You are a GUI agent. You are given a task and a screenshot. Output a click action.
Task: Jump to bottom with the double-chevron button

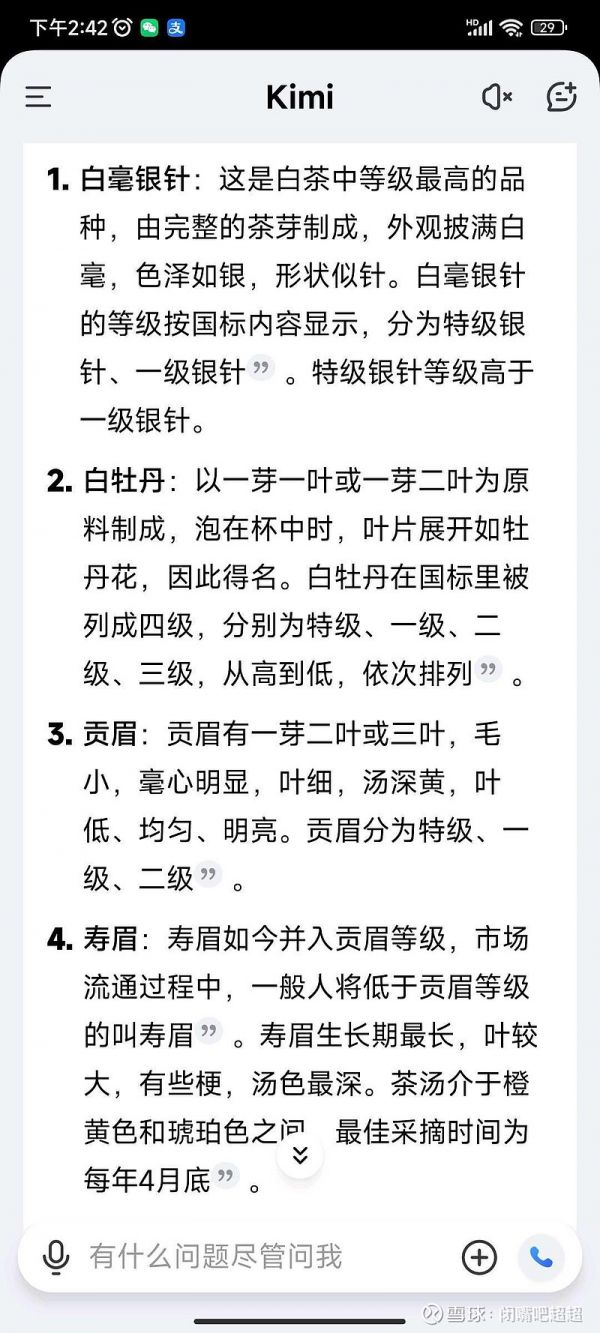tap(300, 1156)
